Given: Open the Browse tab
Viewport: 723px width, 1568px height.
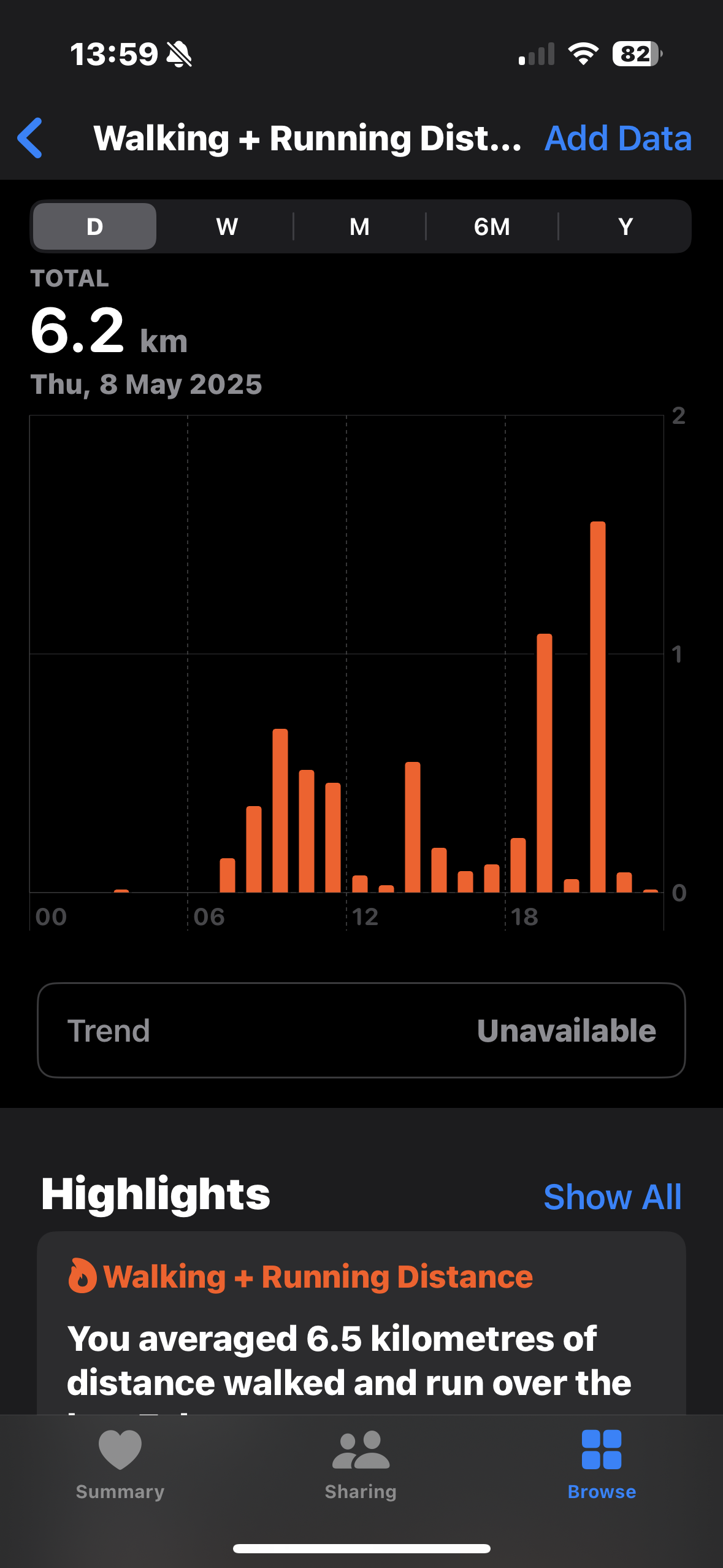Looking at the screenshot, I should point(602,1465).
